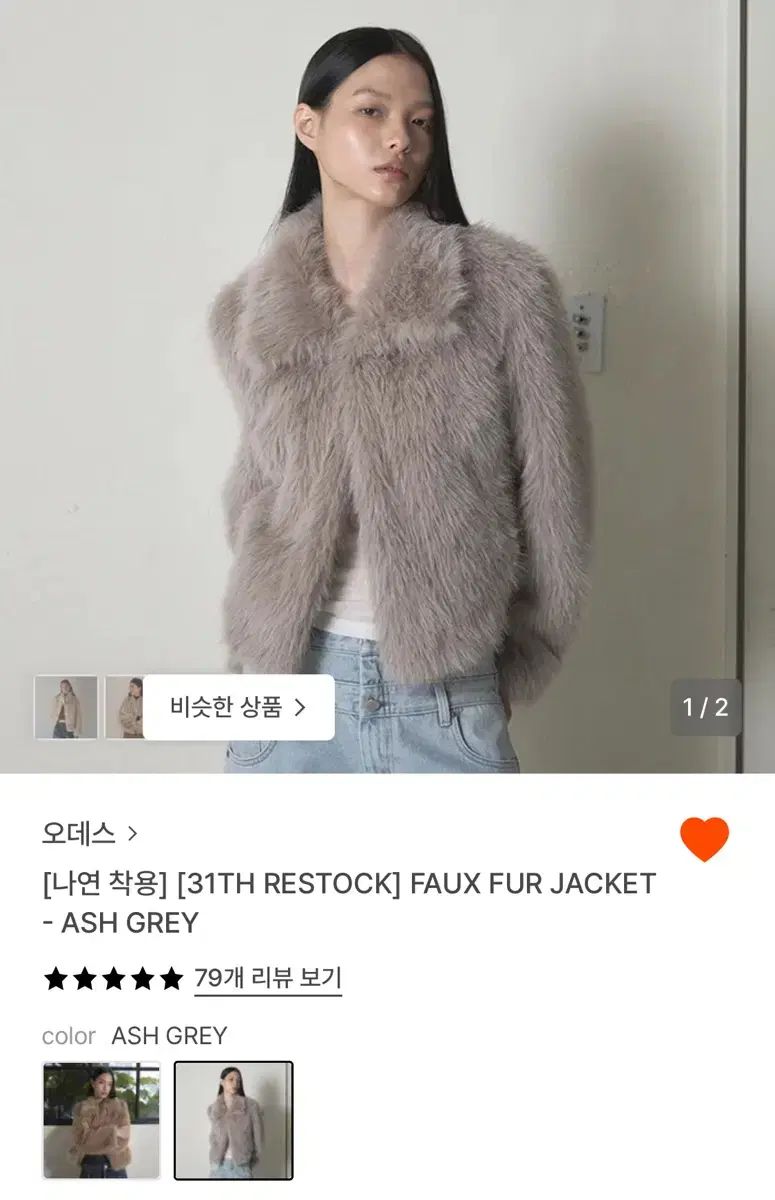Tap the orange heart to unlike this jacket

click(x=704, y=839)
